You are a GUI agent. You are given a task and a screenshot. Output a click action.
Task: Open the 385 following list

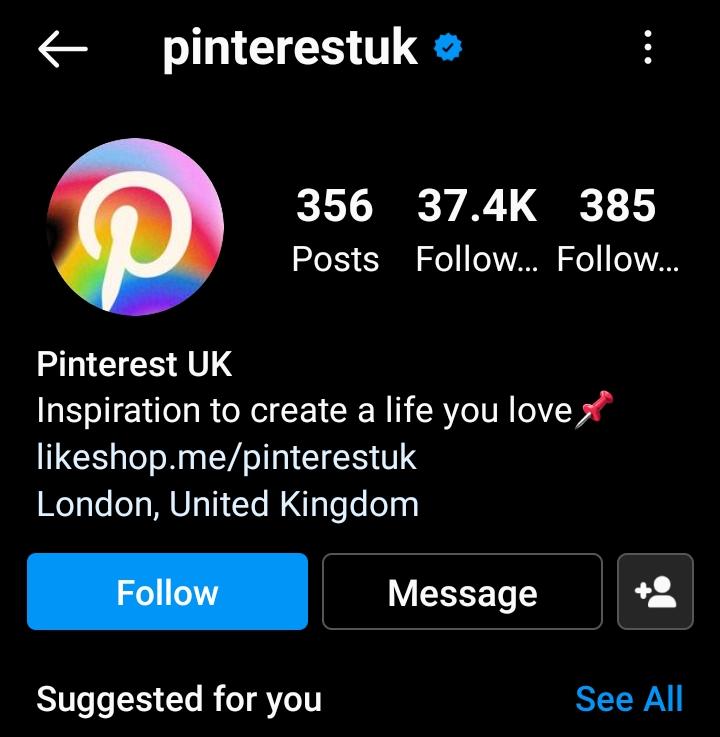617,230
